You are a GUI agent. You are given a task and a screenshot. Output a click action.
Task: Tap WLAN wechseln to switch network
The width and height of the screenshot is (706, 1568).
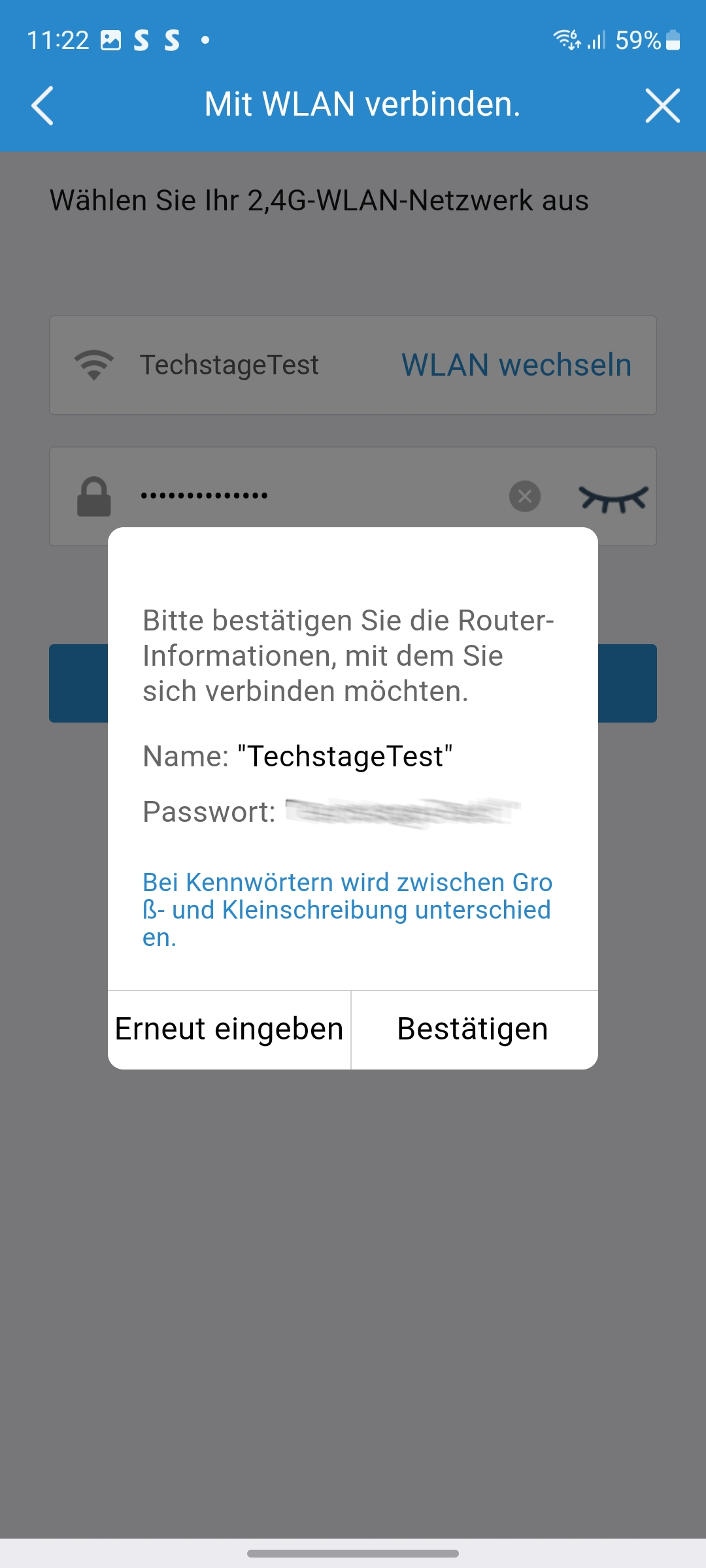coord(516,365)
